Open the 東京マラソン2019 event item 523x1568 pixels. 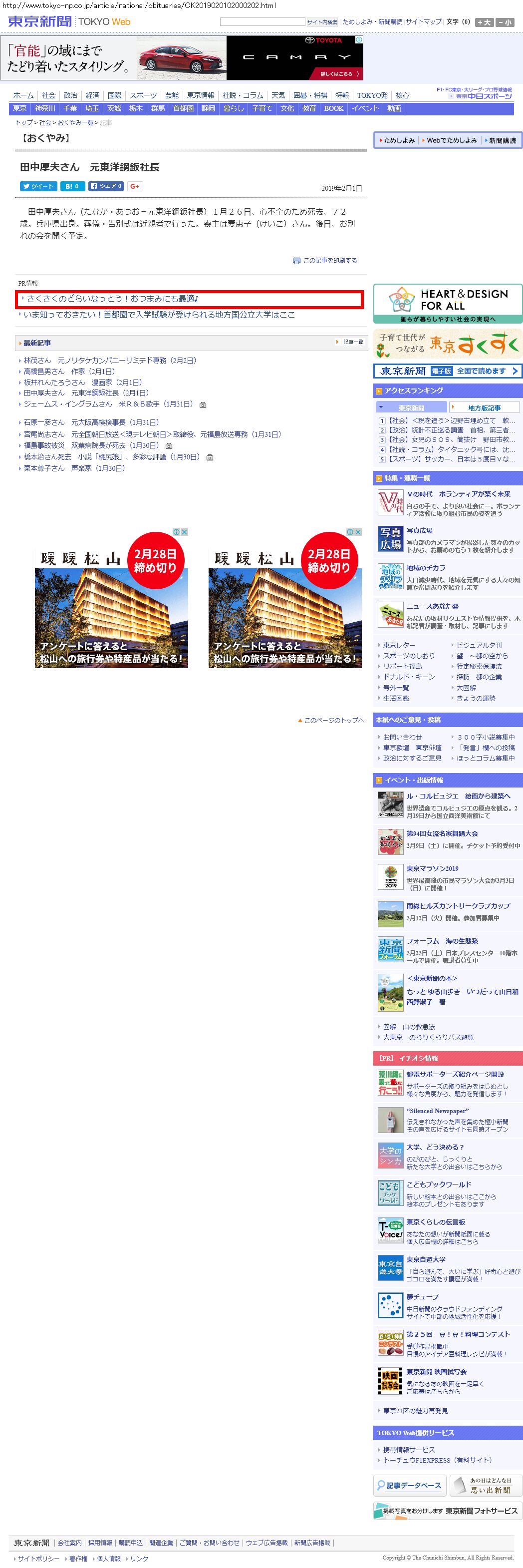pos(432,868)
